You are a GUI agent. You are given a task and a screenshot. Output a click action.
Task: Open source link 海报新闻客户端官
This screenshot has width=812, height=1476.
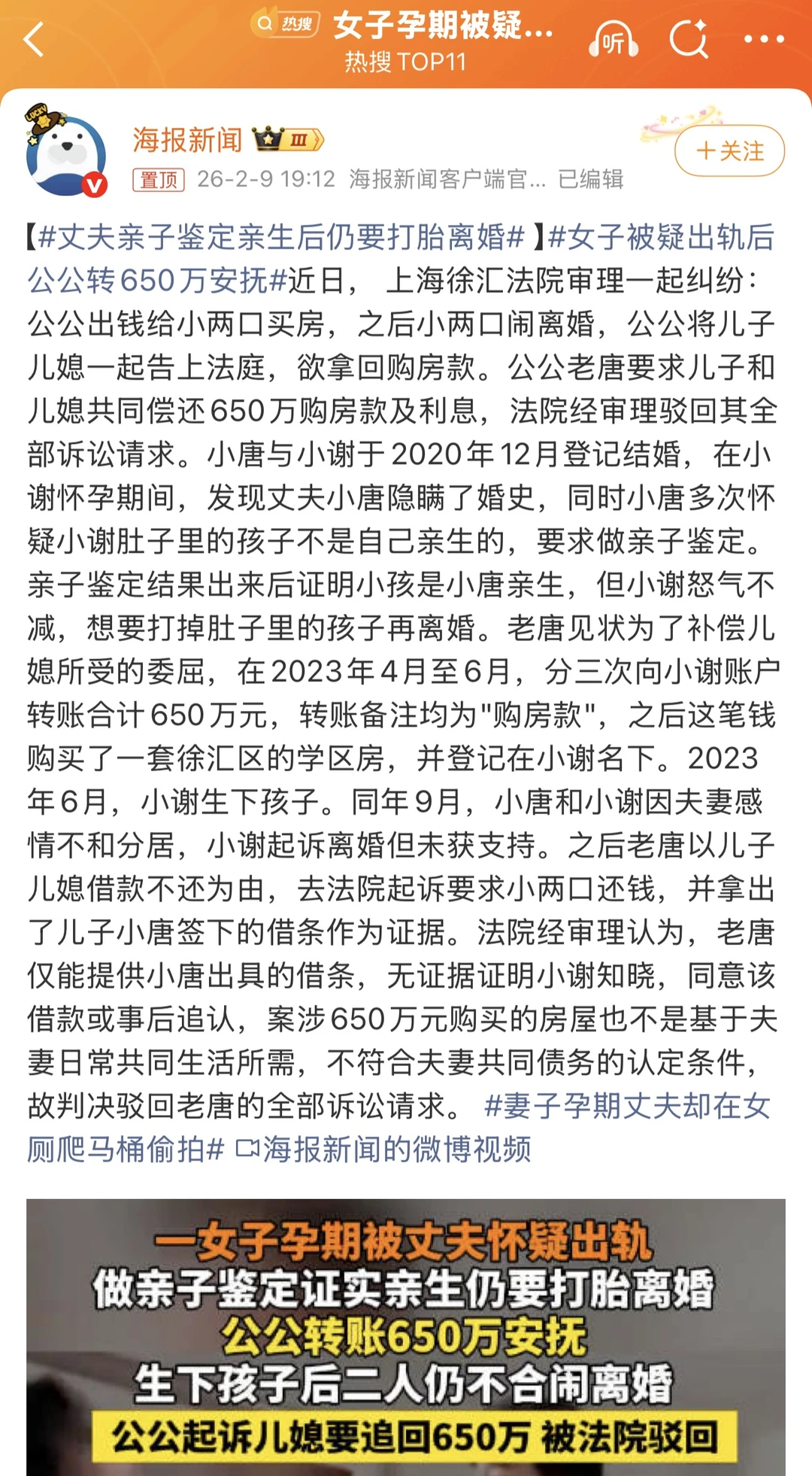447,179
